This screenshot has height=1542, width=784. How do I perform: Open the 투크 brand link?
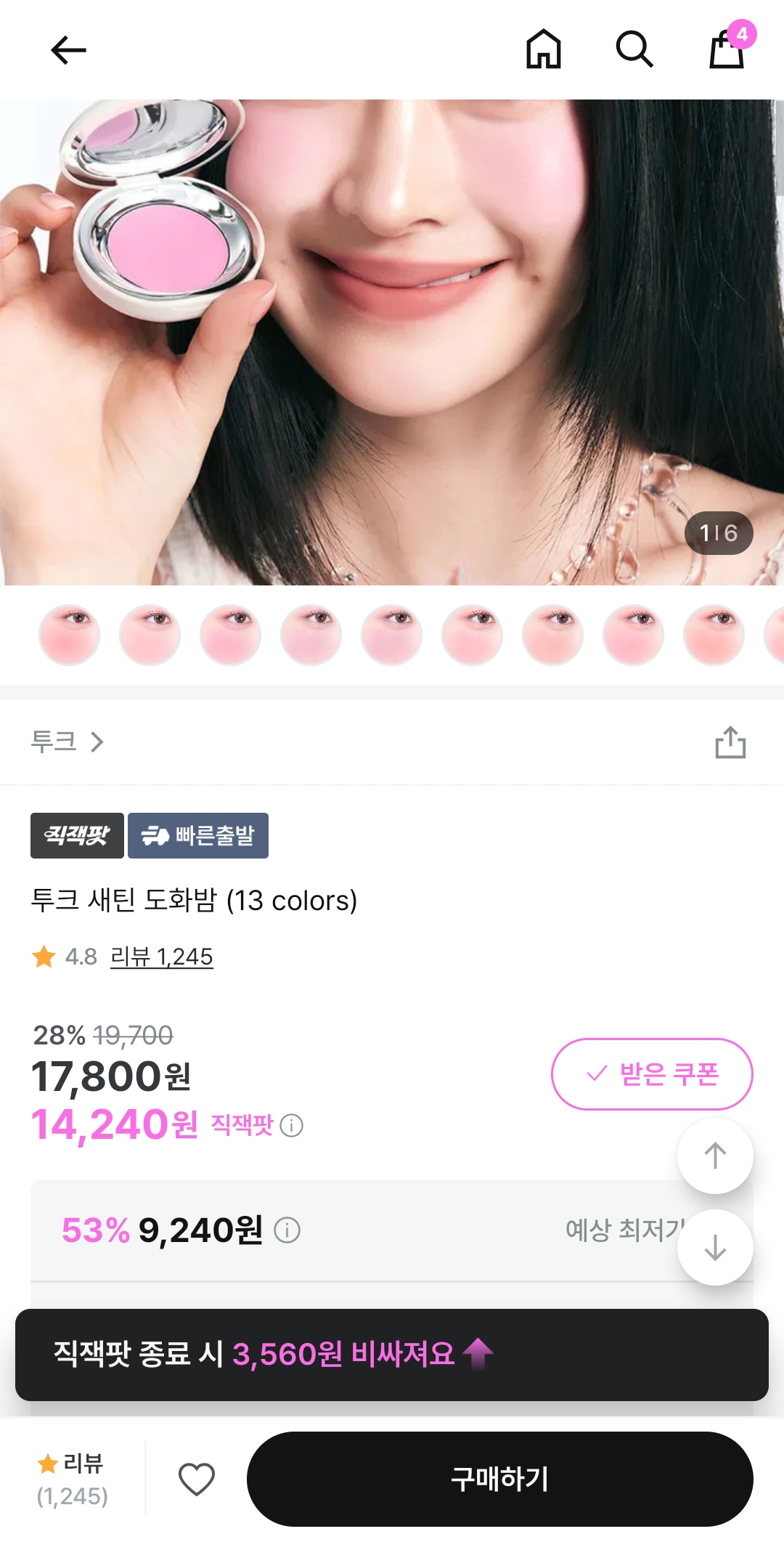coord(67,742)
